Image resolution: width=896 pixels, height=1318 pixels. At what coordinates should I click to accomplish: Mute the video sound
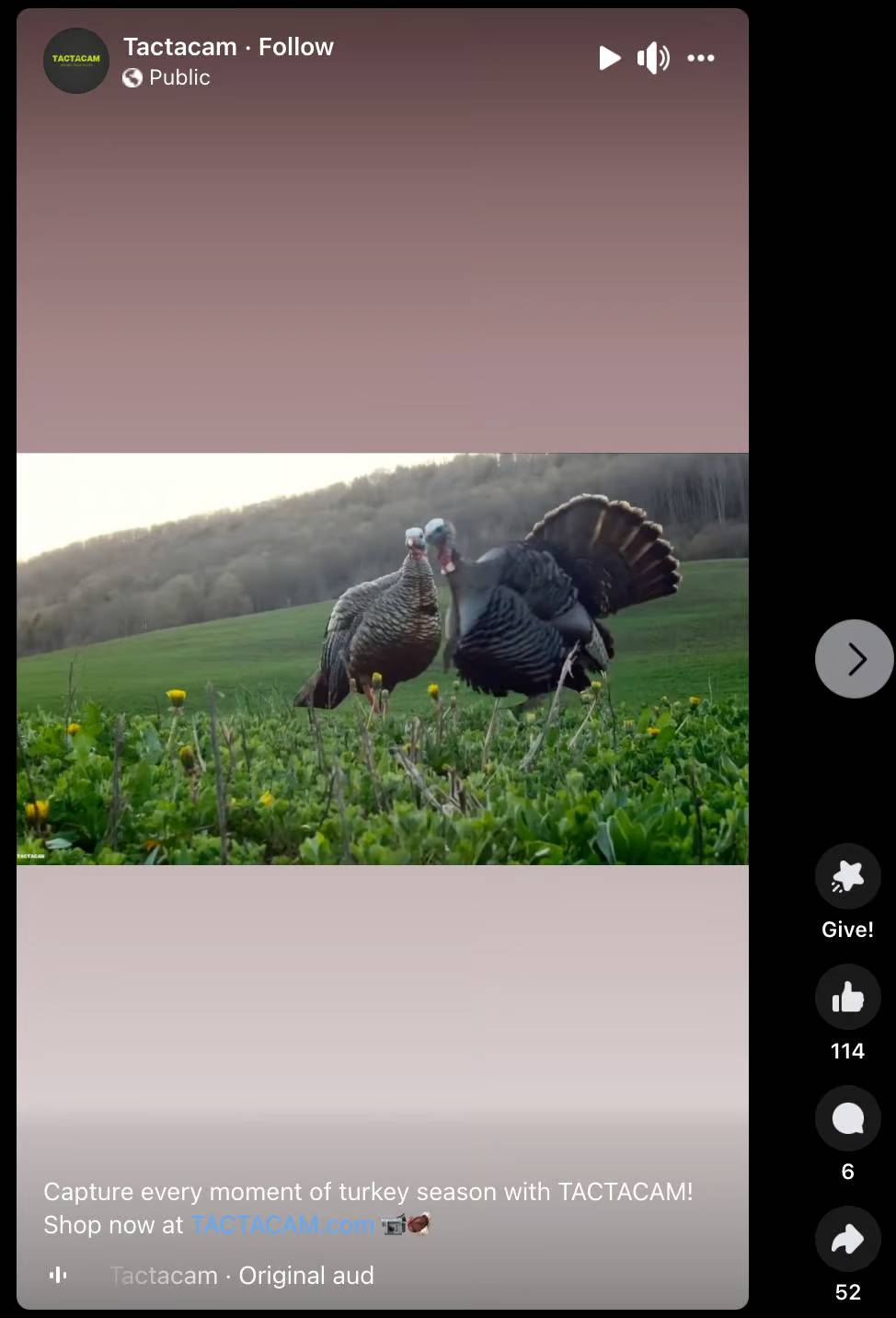click(x=653, y=58)
